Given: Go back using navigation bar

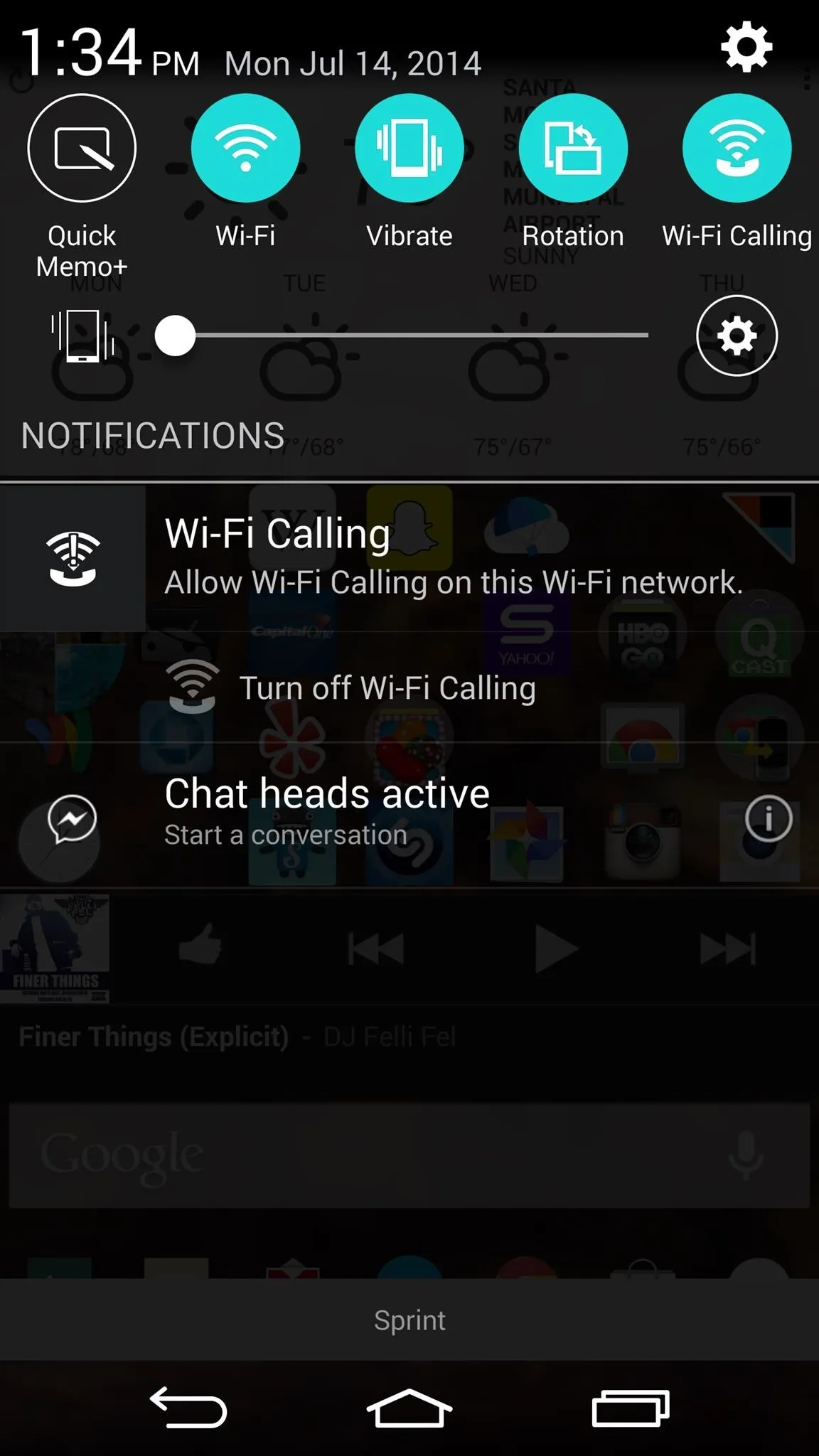Looking at the screenshot, I should [188, 1408].
